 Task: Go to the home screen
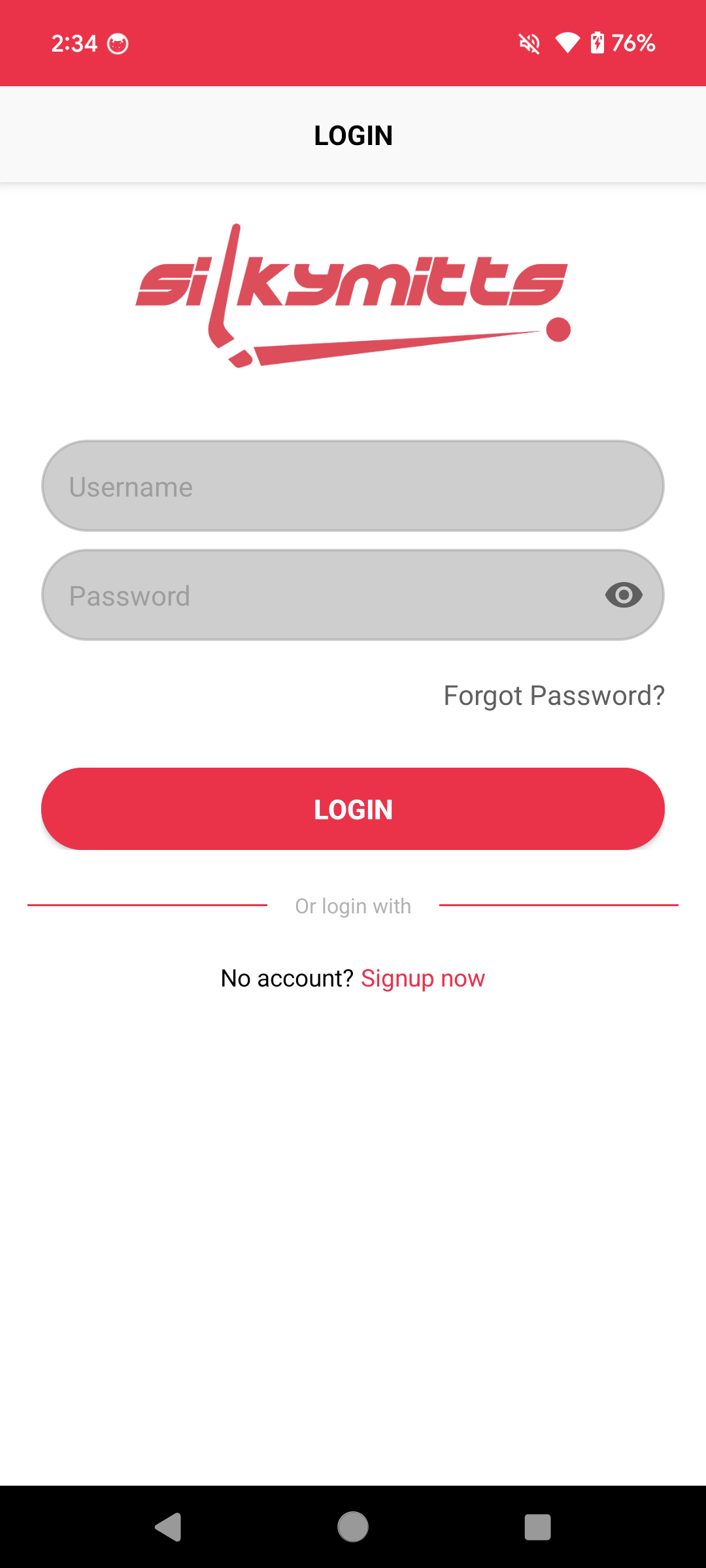[353, 1527]
